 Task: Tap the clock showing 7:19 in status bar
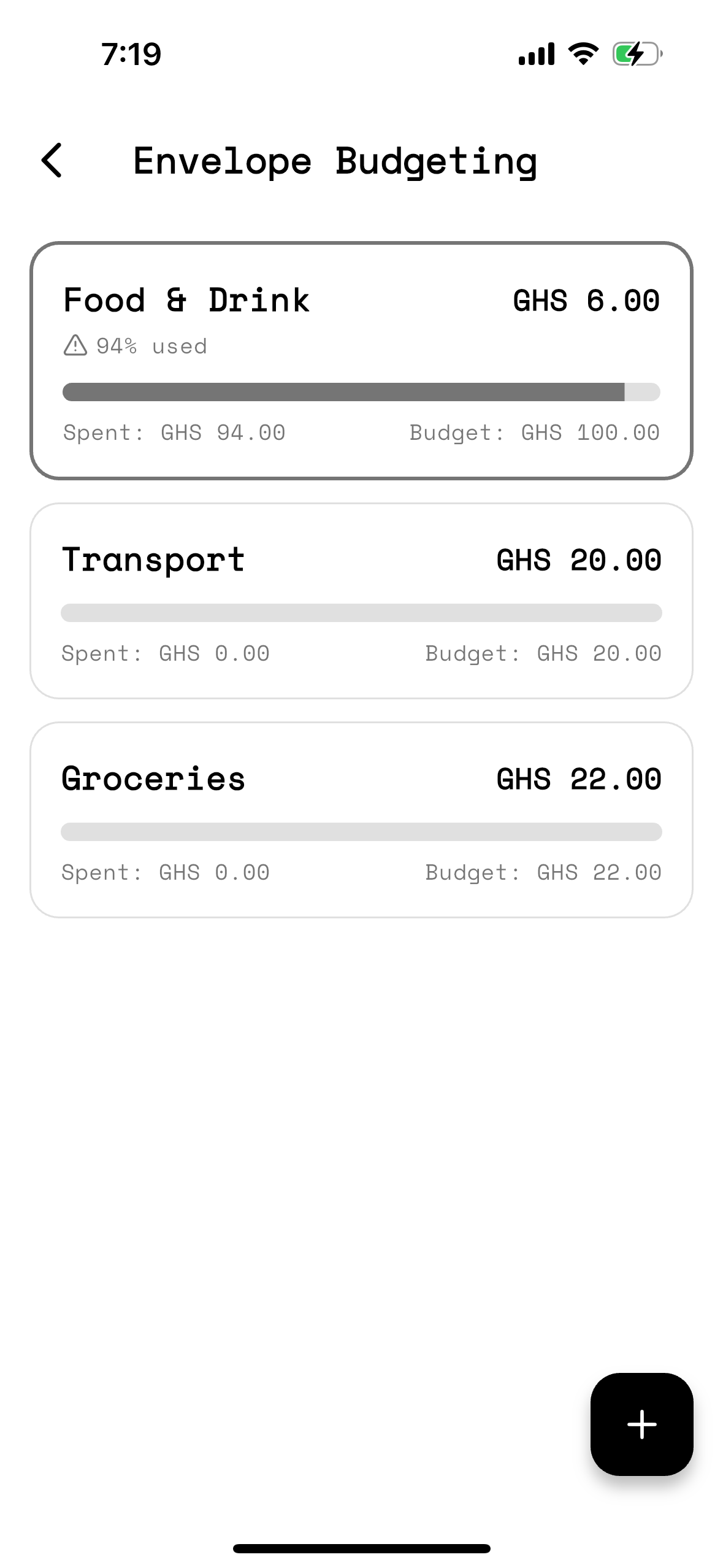pos(131,55)
